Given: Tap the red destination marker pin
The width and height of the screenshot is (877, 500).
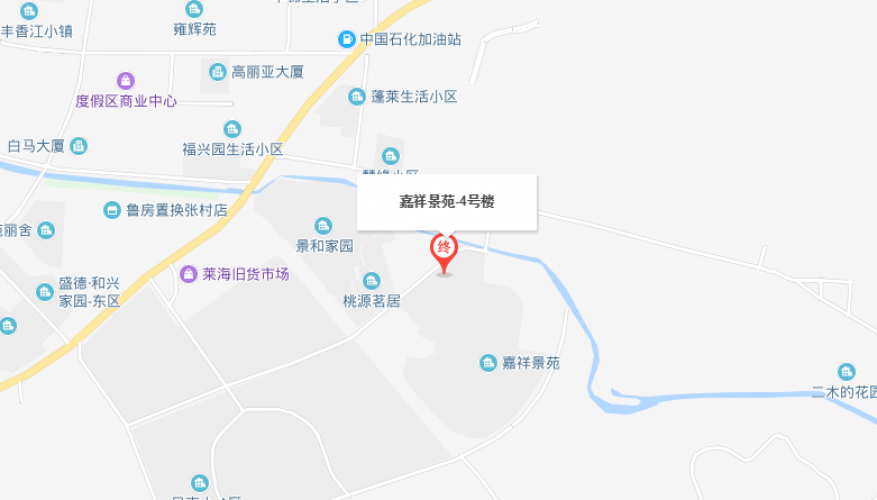Looking at the screenshot, I should coord(445,249).
